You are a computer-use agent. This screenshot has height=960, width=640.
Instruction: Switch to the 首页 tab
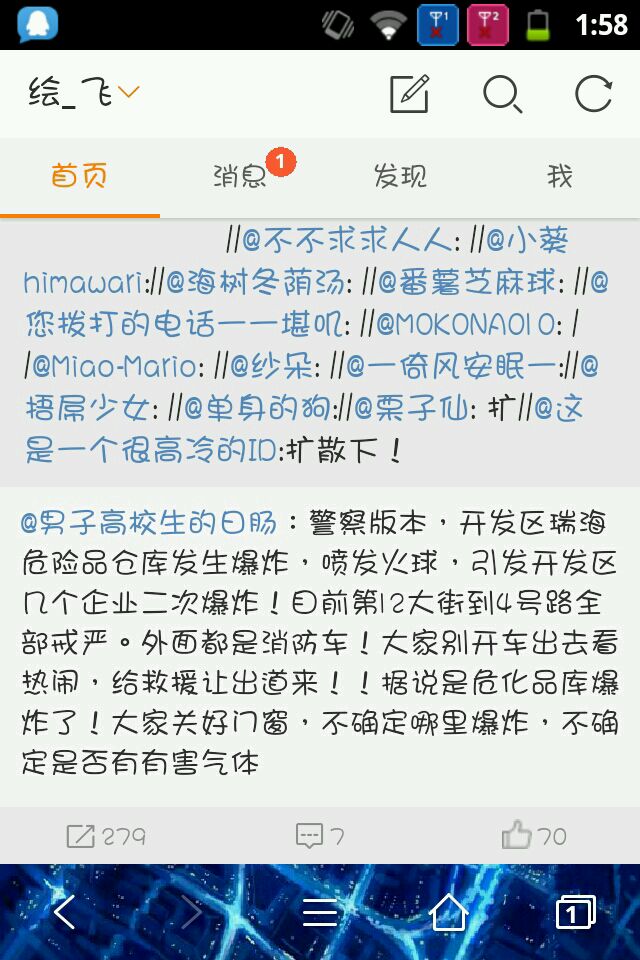tap(80, 177)
